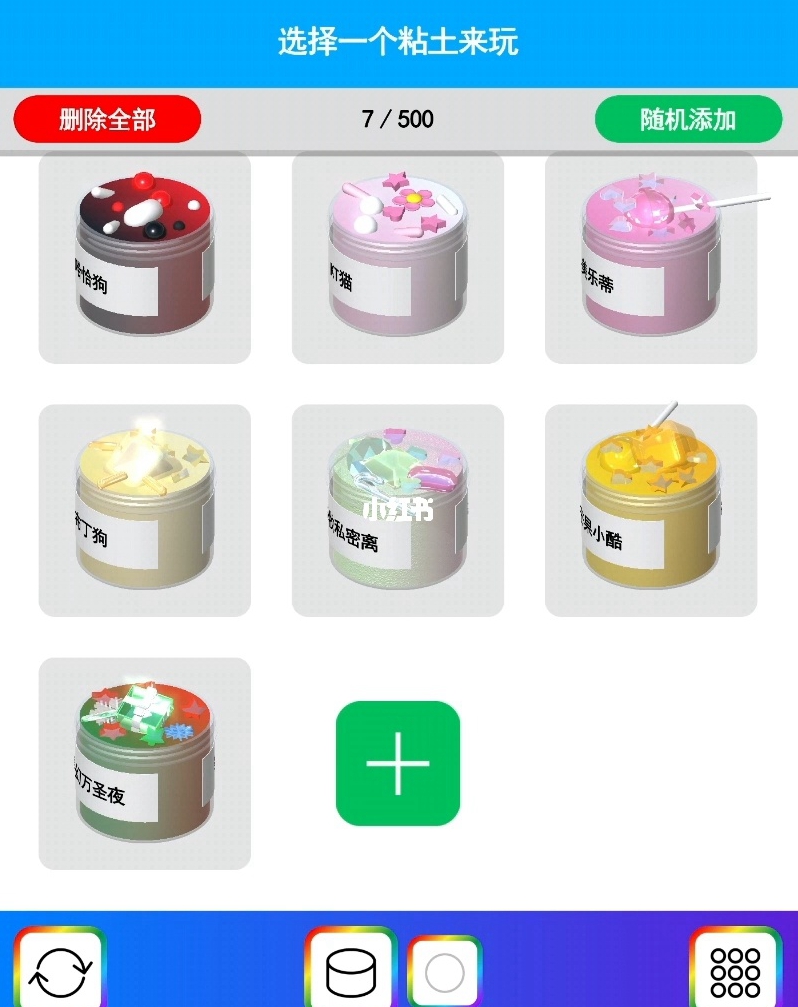This screenshot has height=1007, width=798.
Task: Tap the green 随机添加 button
Action: [688, 120]
